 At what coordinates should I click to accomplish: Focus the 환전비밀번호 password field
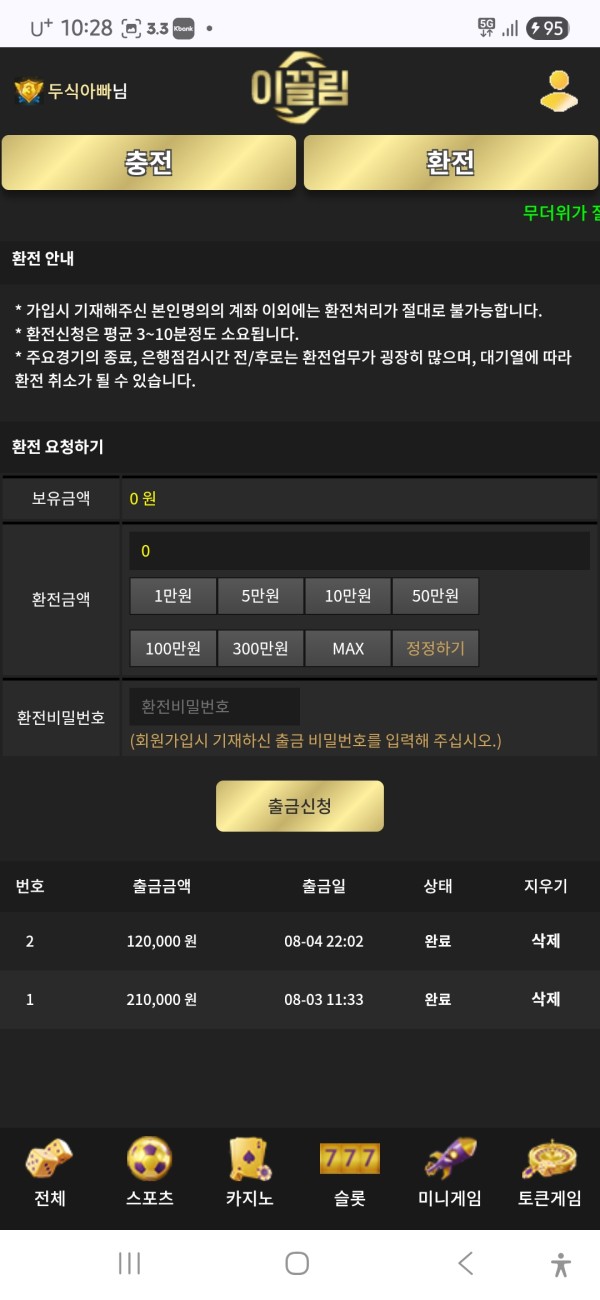point(215,706)
